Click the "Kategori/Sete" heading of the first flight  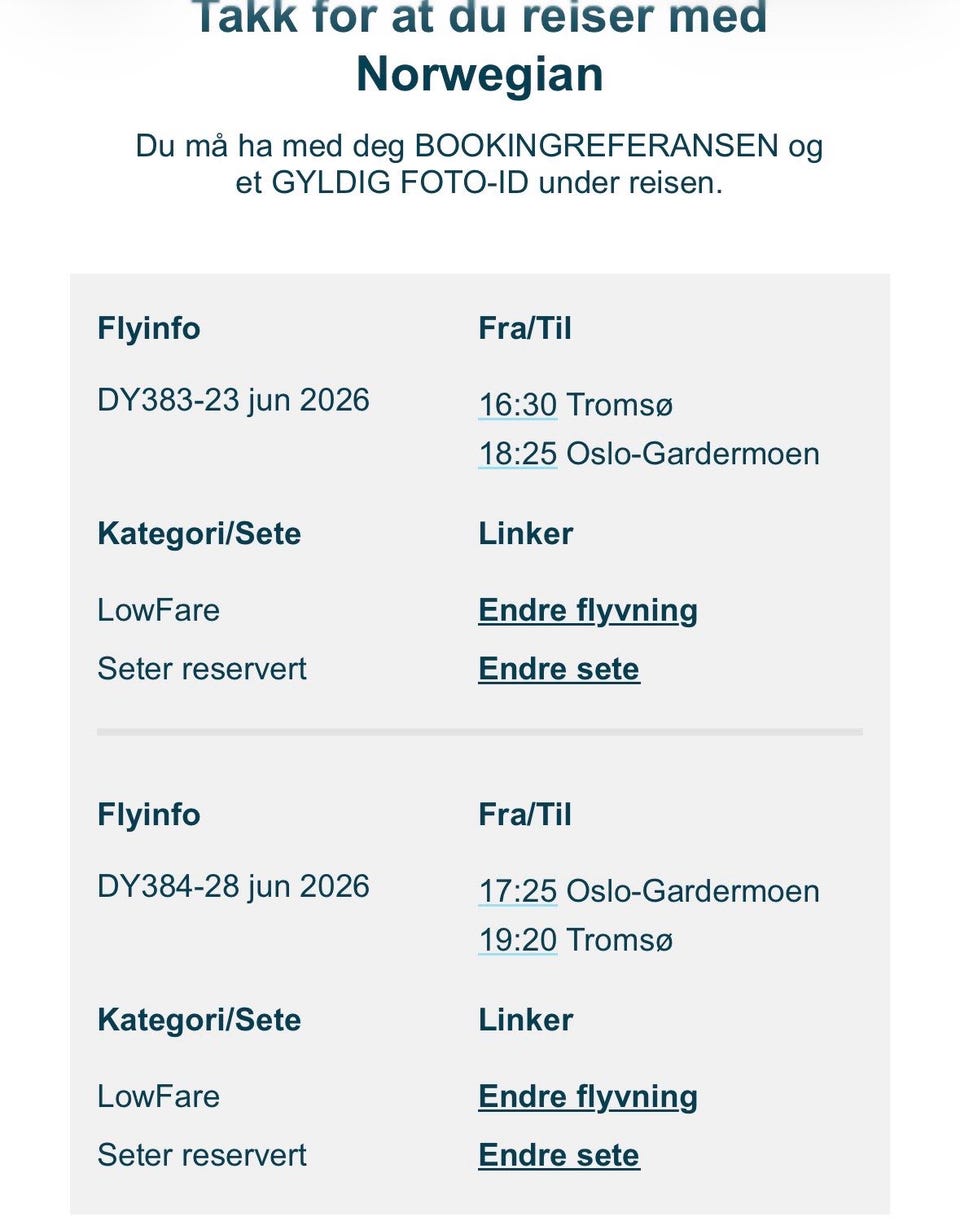pos(199,534)
